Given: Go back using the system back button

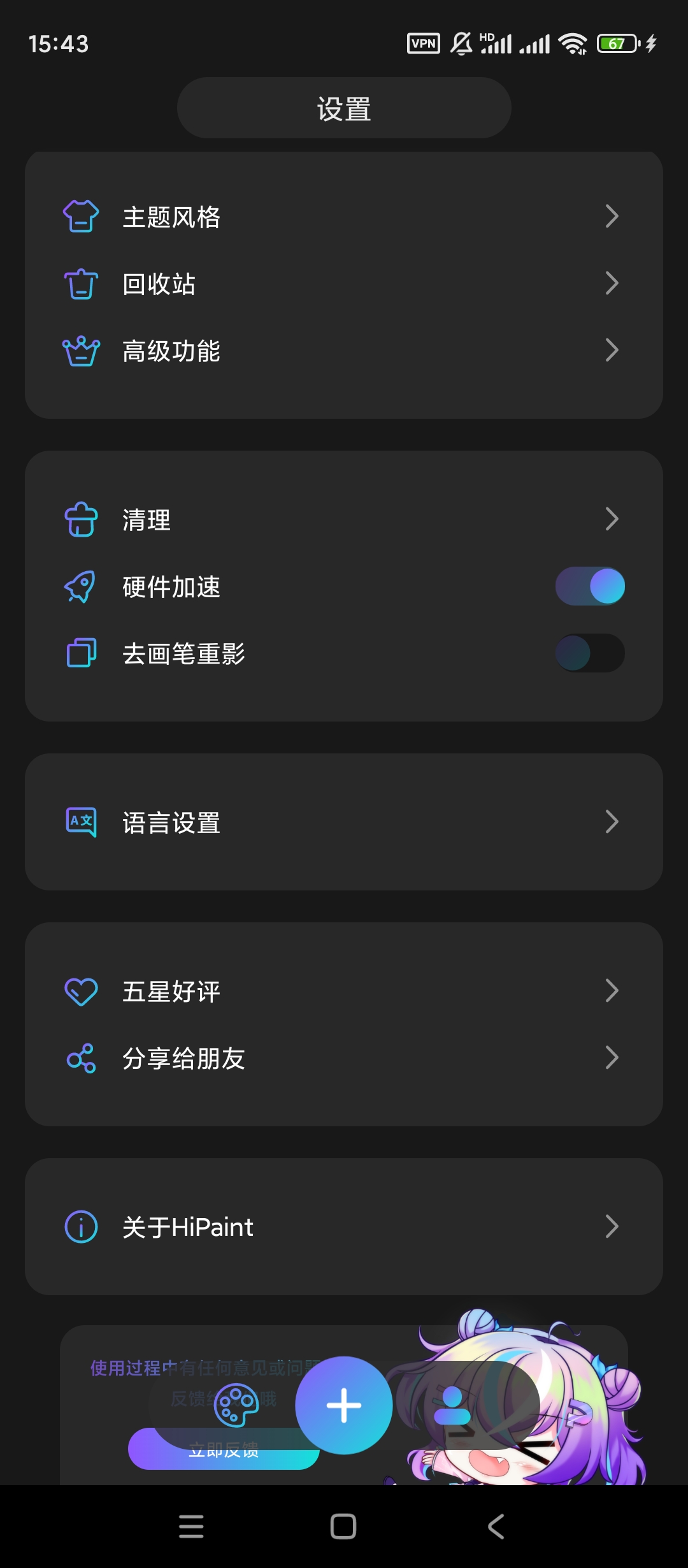Looking at the screenshot, I should pyautogui.click(x=496, y=1527).
